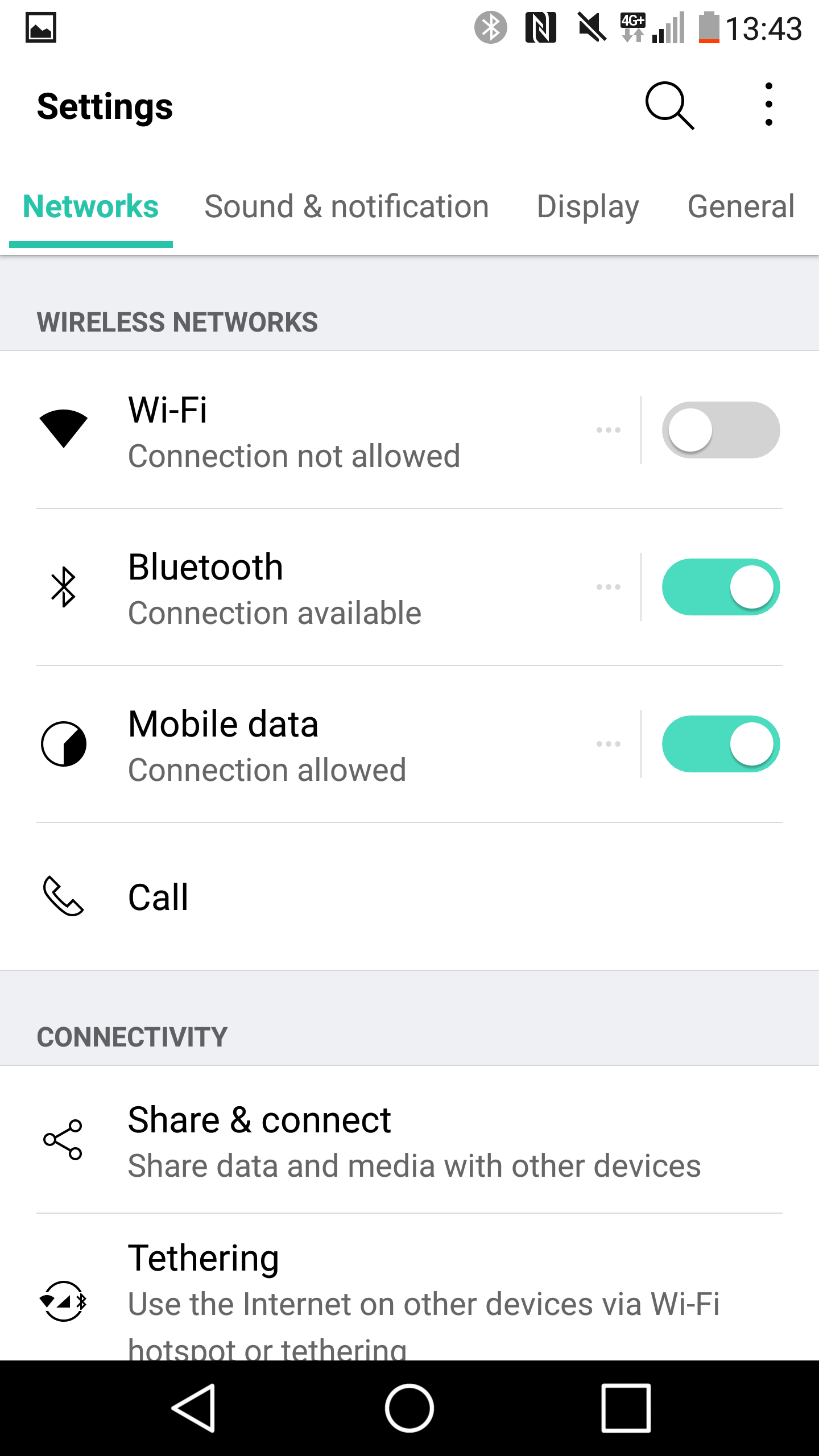Open Call settings
The image size is (819, 1456).
[409, 897]
